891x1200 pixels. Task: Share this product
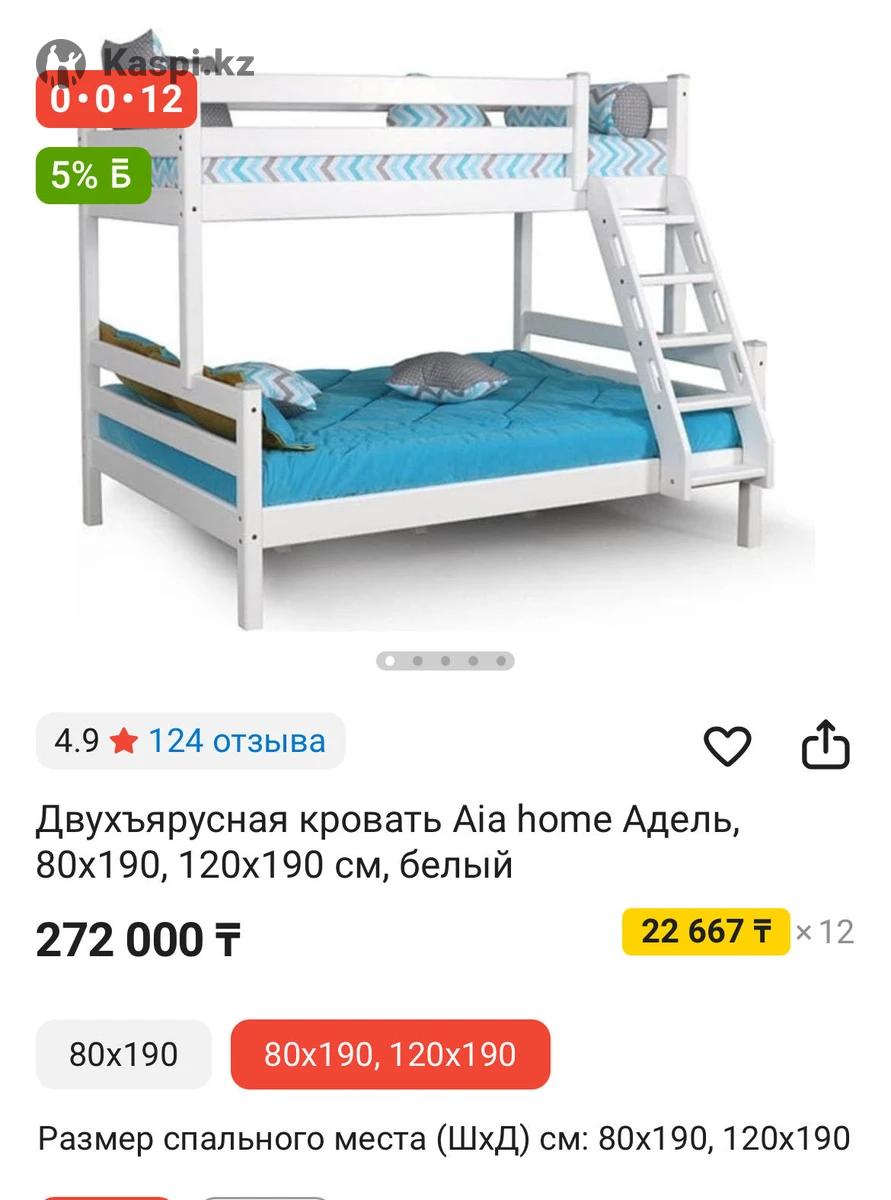[826, 744]
